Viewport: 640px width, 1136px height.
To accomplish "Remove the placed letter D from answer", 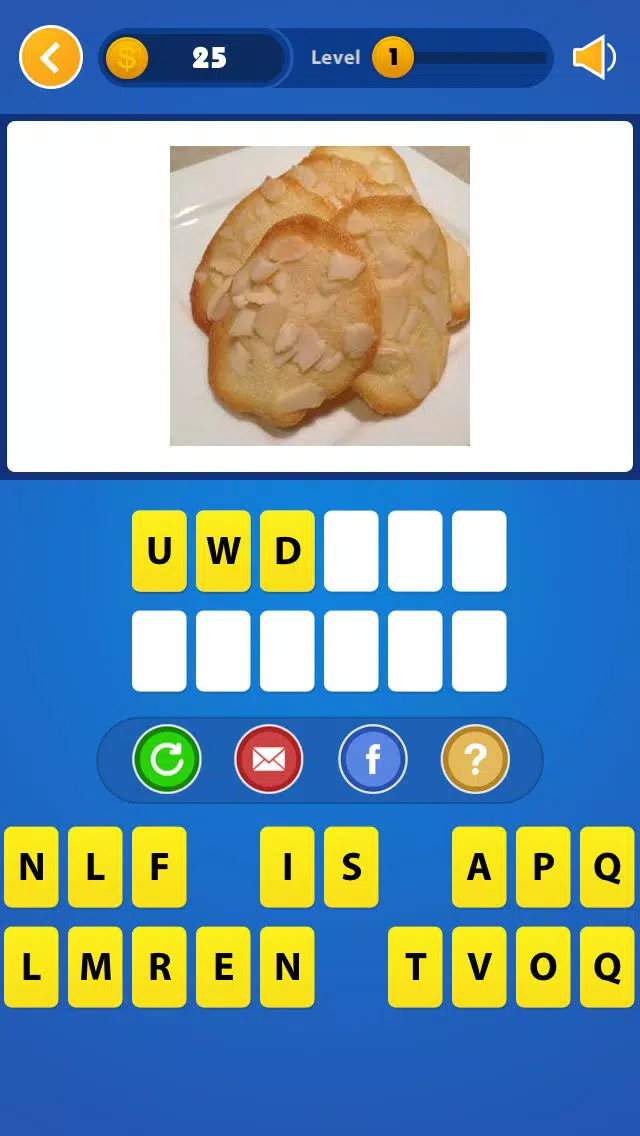I will point(287,551).
